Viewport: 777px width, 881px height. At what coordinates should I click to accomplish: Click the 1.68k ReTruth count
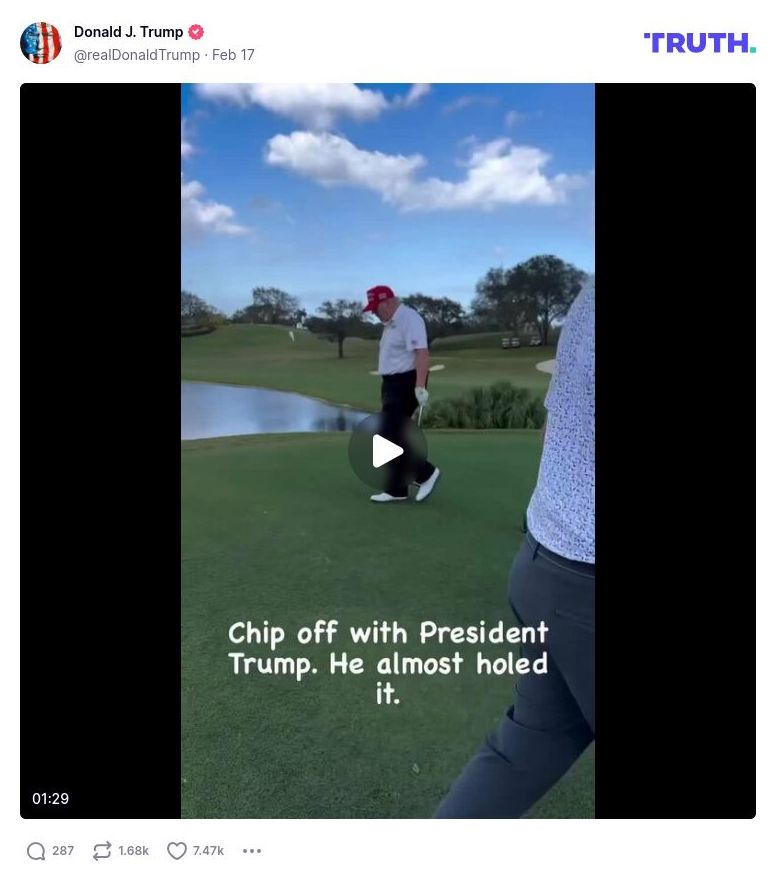133,851
